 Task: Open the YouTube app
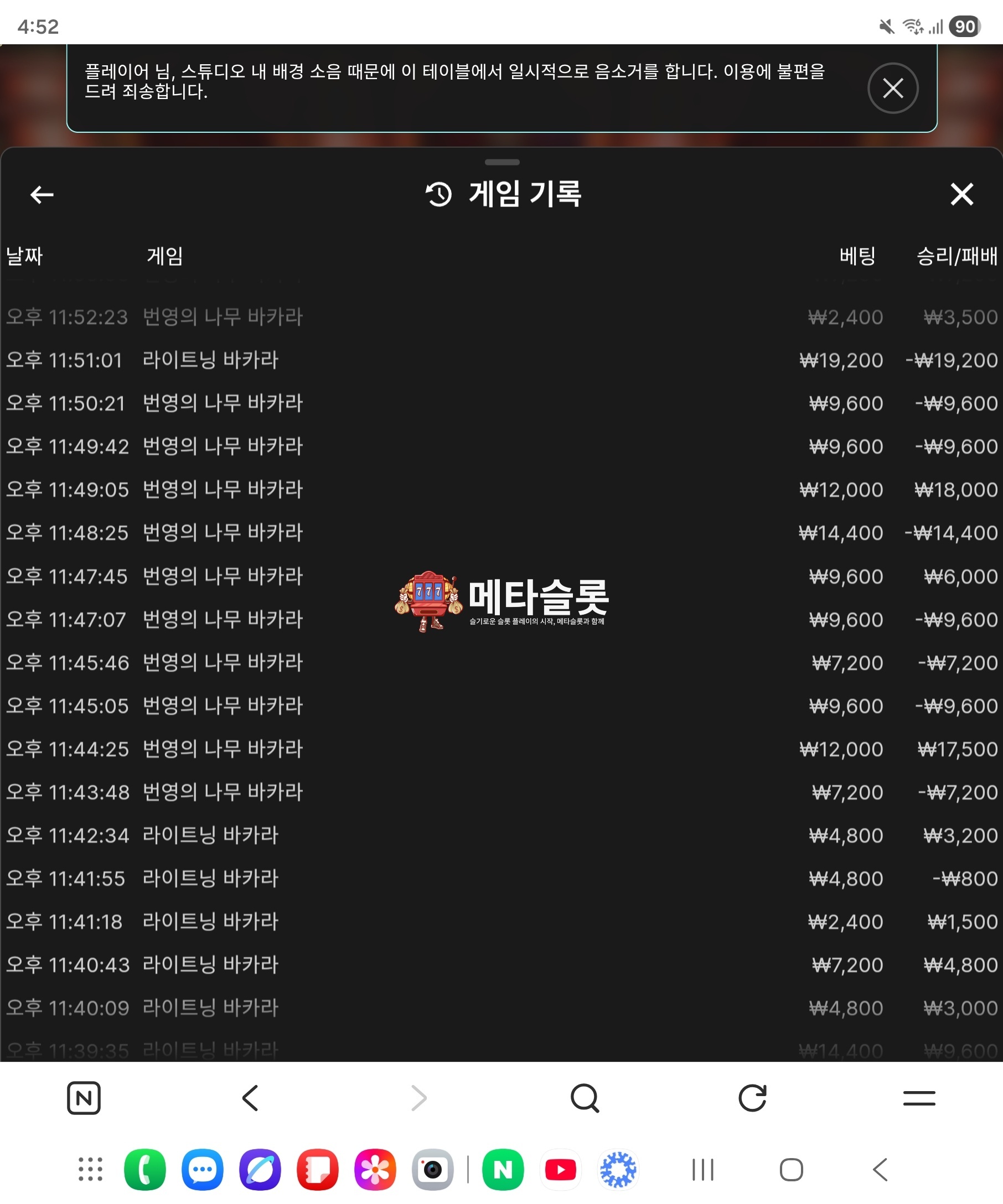[x=560, y=1170]
